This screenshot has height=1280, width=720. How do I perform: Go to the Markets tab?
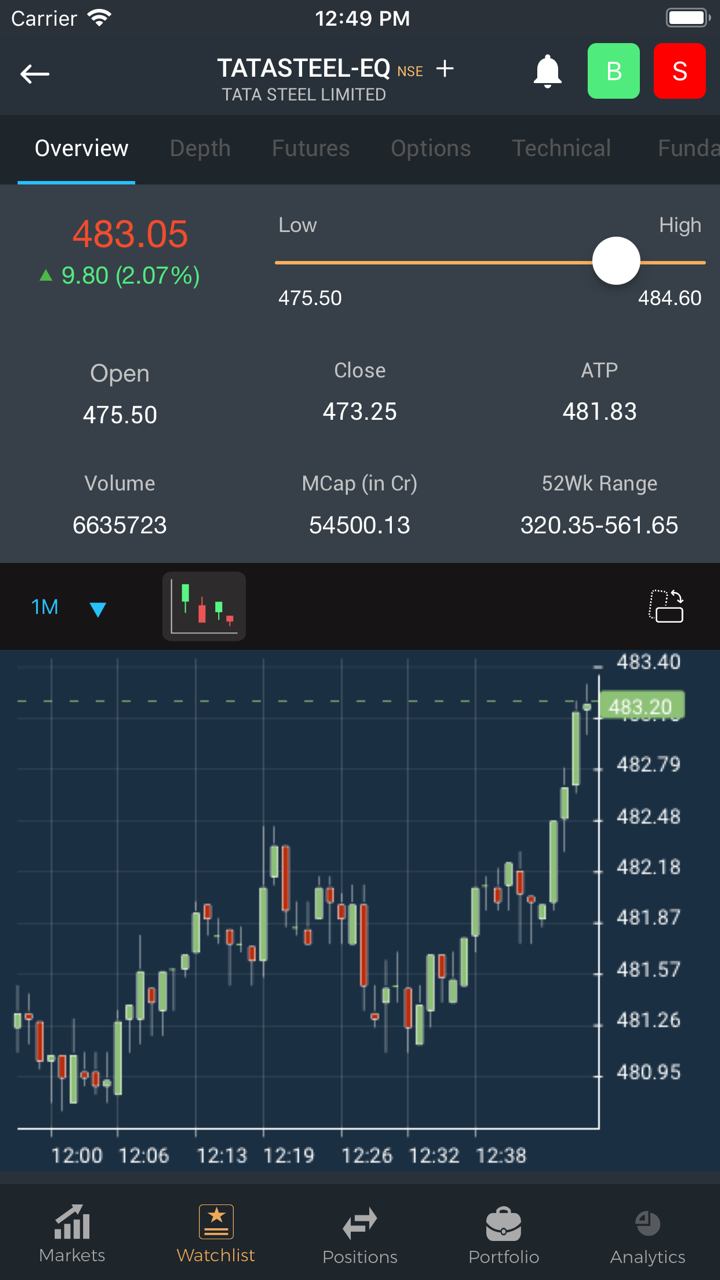72,1234
